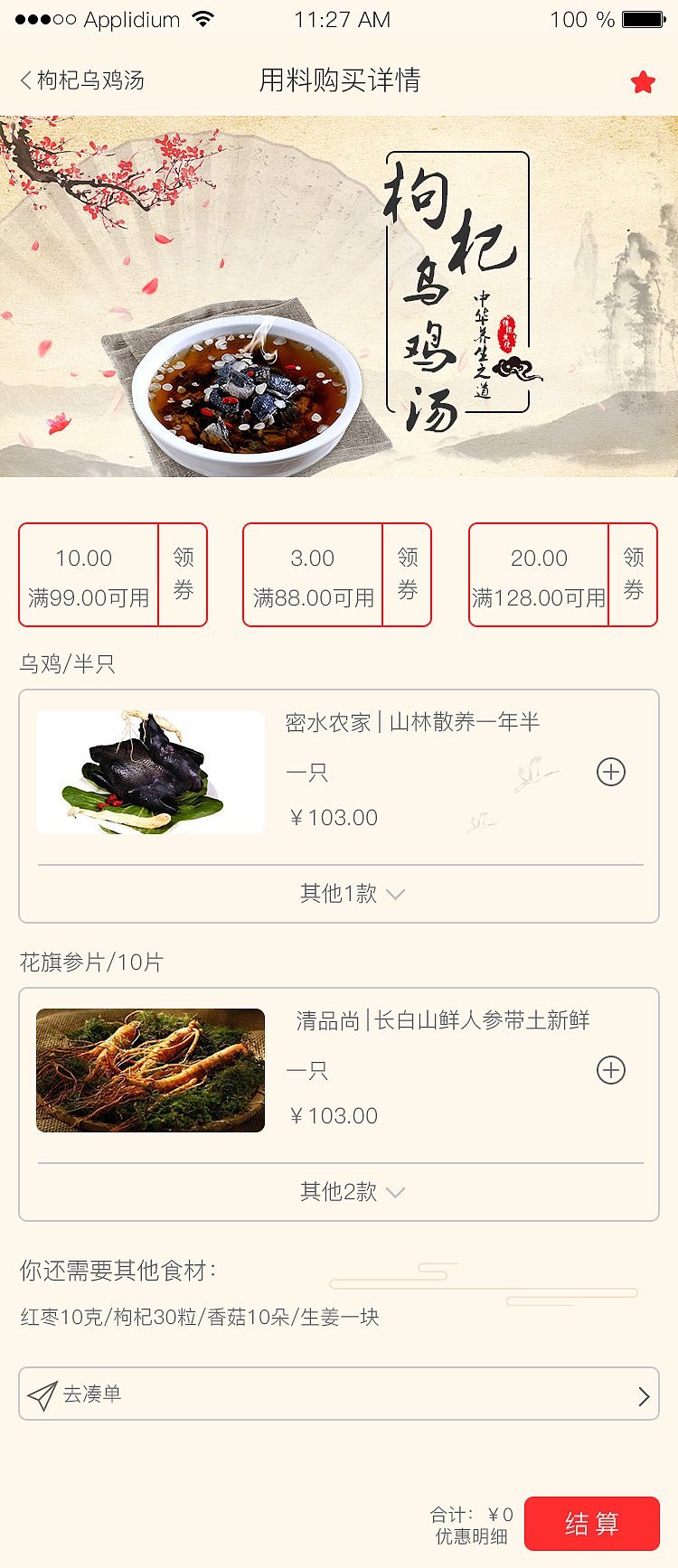678x1568 pixels.
Task: Tap the red star favorite icon
Action: pos(643,80)
